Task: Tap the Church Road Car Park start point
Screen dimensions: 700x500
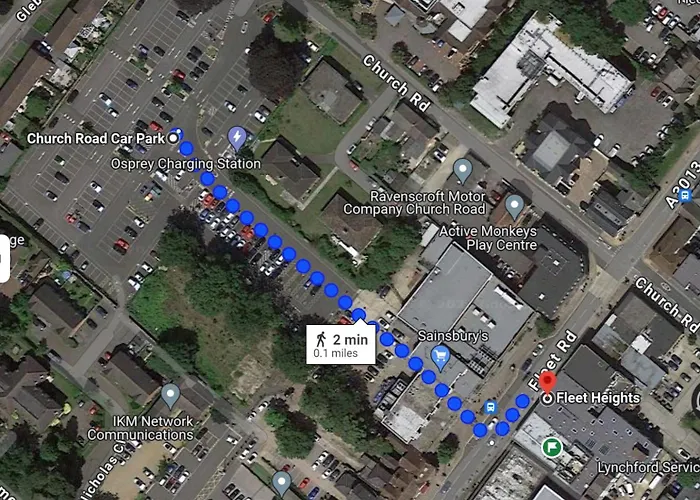Action: pos(174,136)
